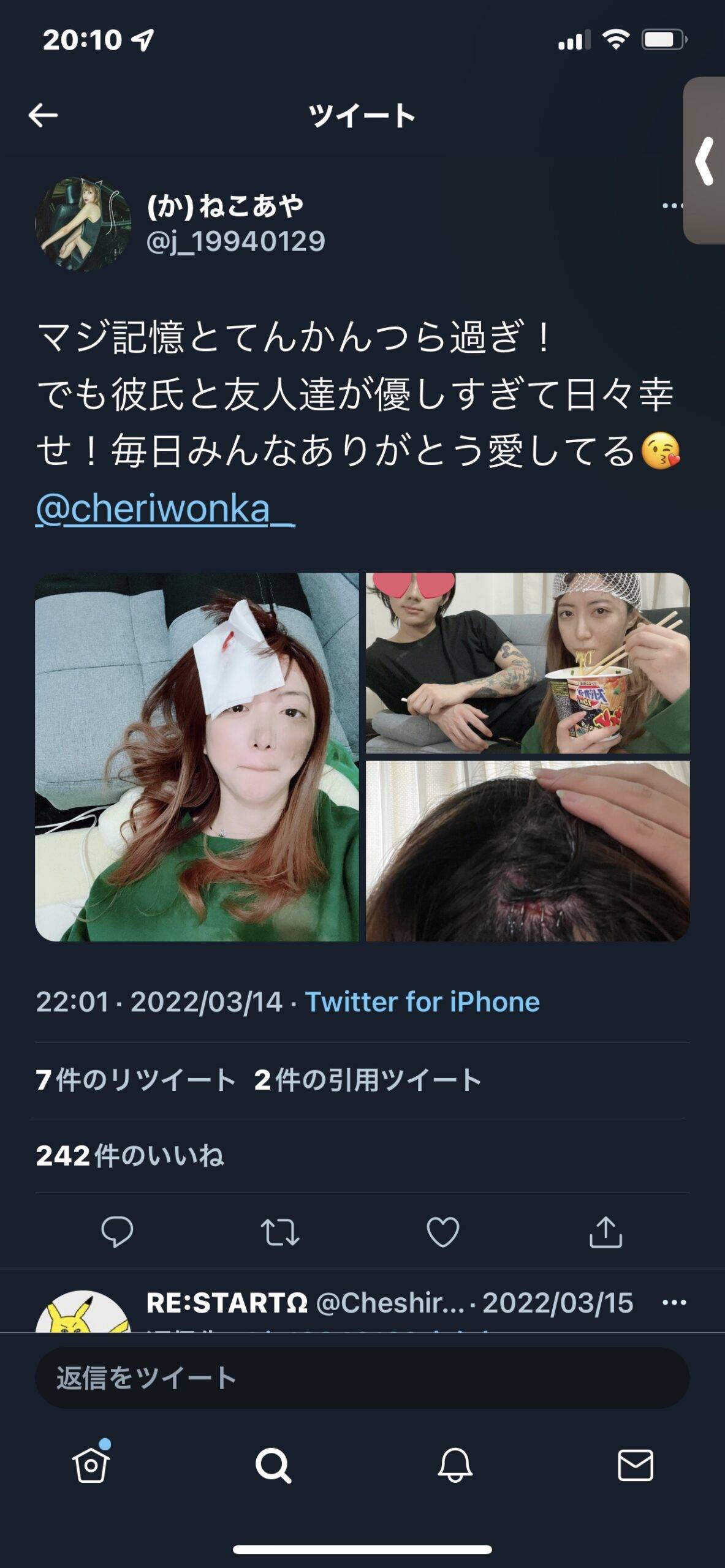
Task: Open ねこあや's profile picture
Action: pyautogui.click(x=83, y=224)
